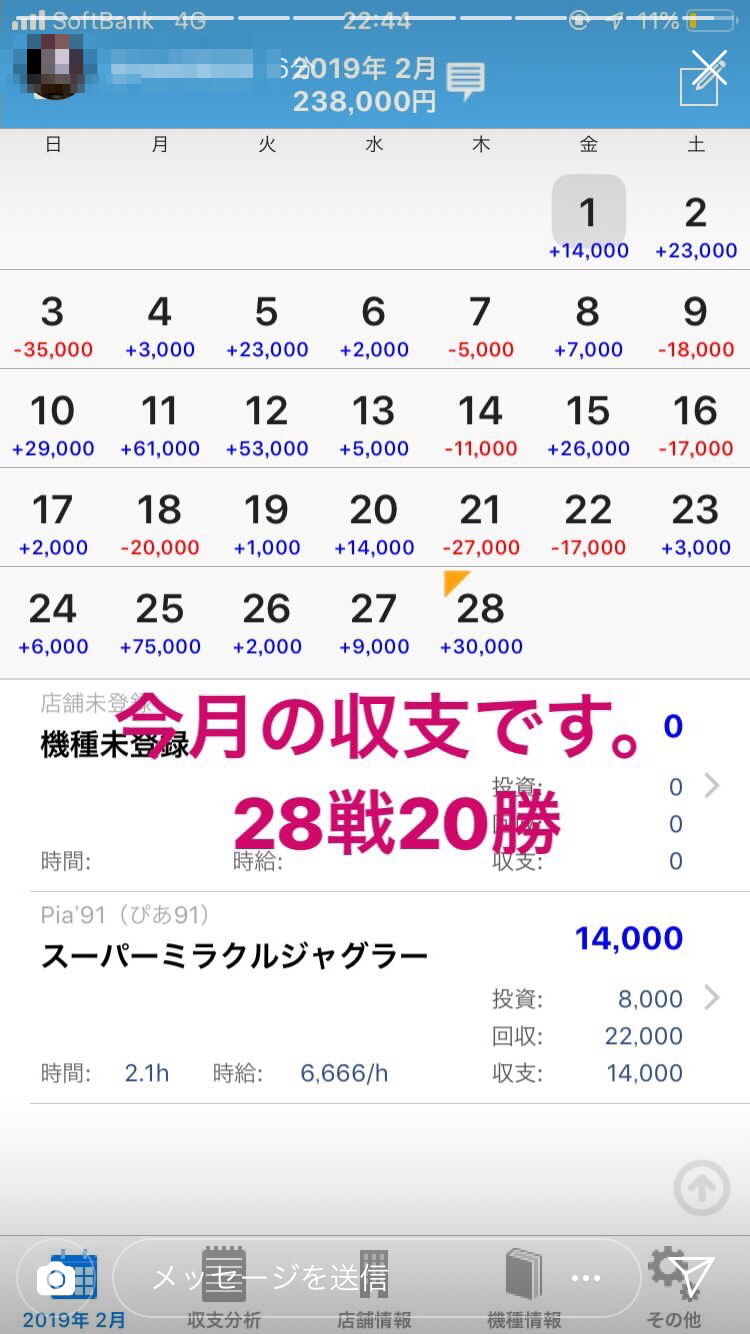The image size is (750, 1334).
Task: Share the story with the paper plane icon
Action: point(694,1276)
